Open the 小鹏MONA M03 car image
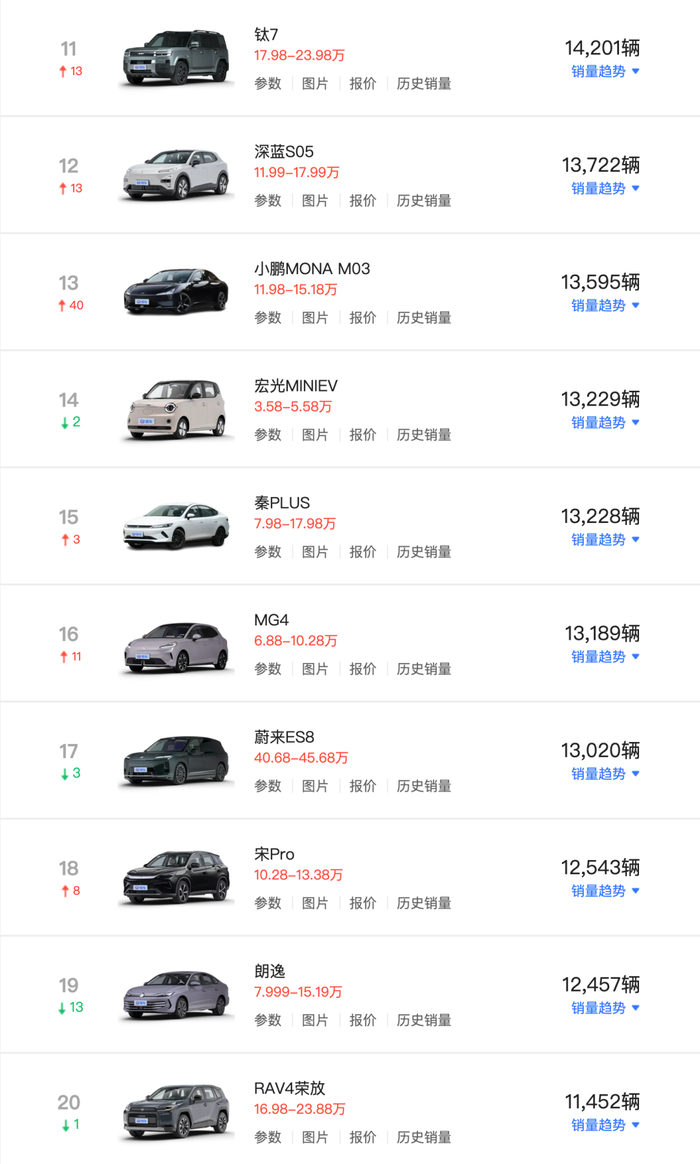This screenshot has width=700, height=1164. [176, 291]
